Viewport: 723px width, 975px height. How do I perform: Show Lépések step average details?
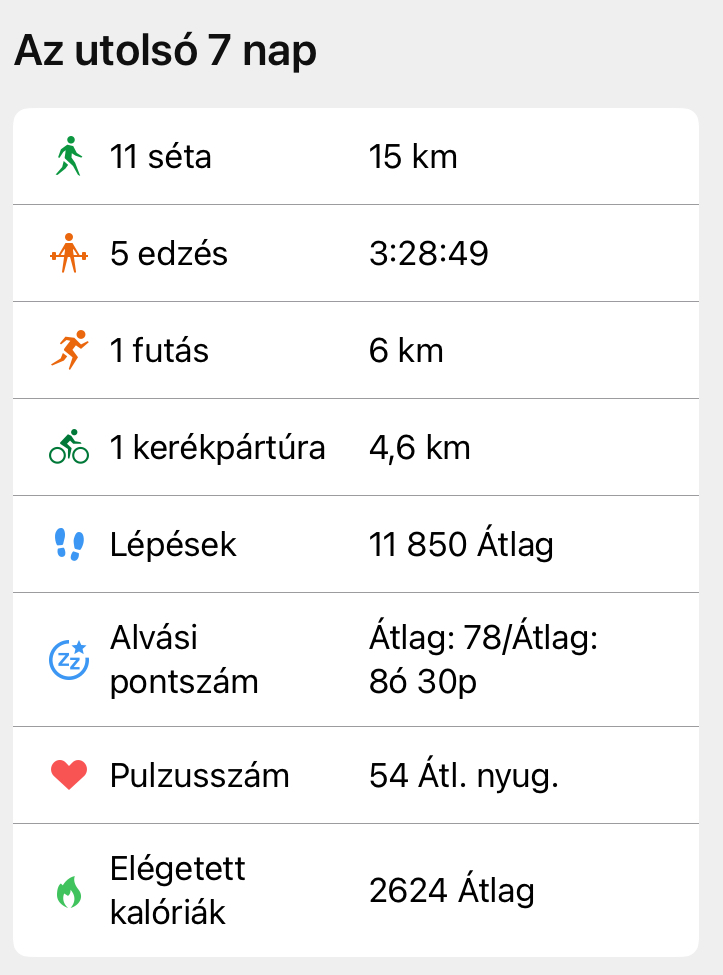point(355,545)
